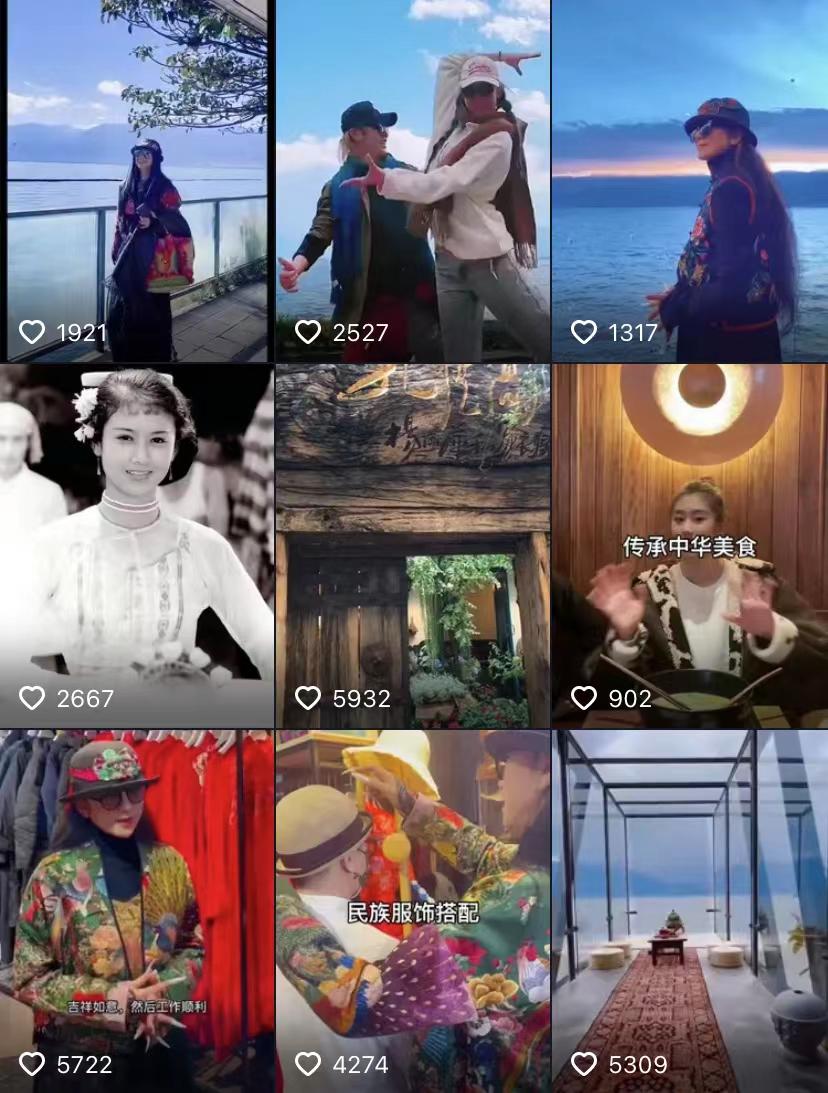Play the 传承中华美食 video
Screen dimensions: 828x1093
point(691,546)
